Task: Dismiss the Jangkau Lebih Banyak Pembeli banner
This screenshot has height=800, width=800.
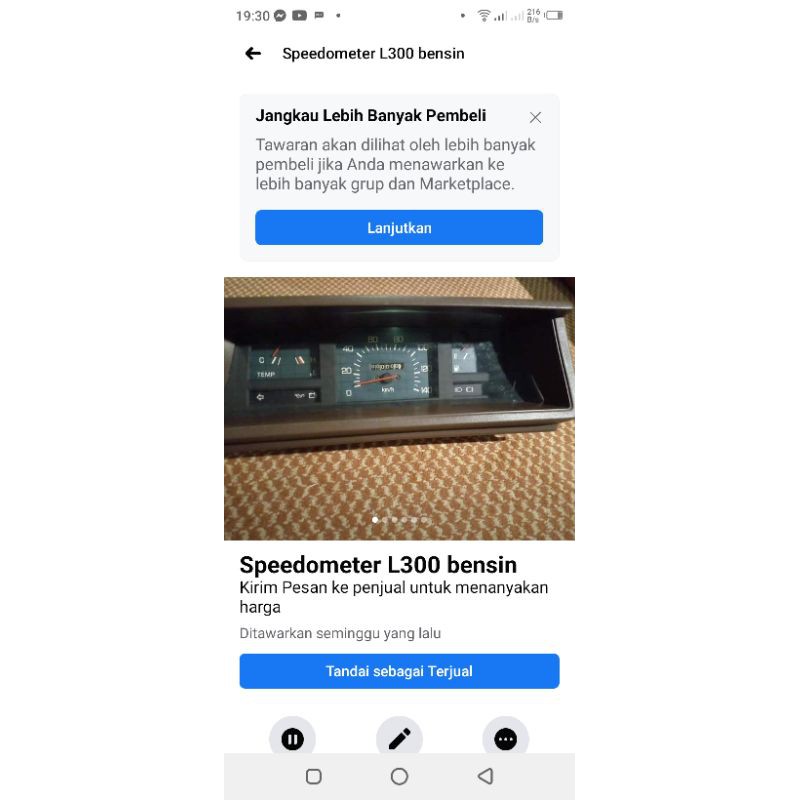Action: [x=535, y=117]
